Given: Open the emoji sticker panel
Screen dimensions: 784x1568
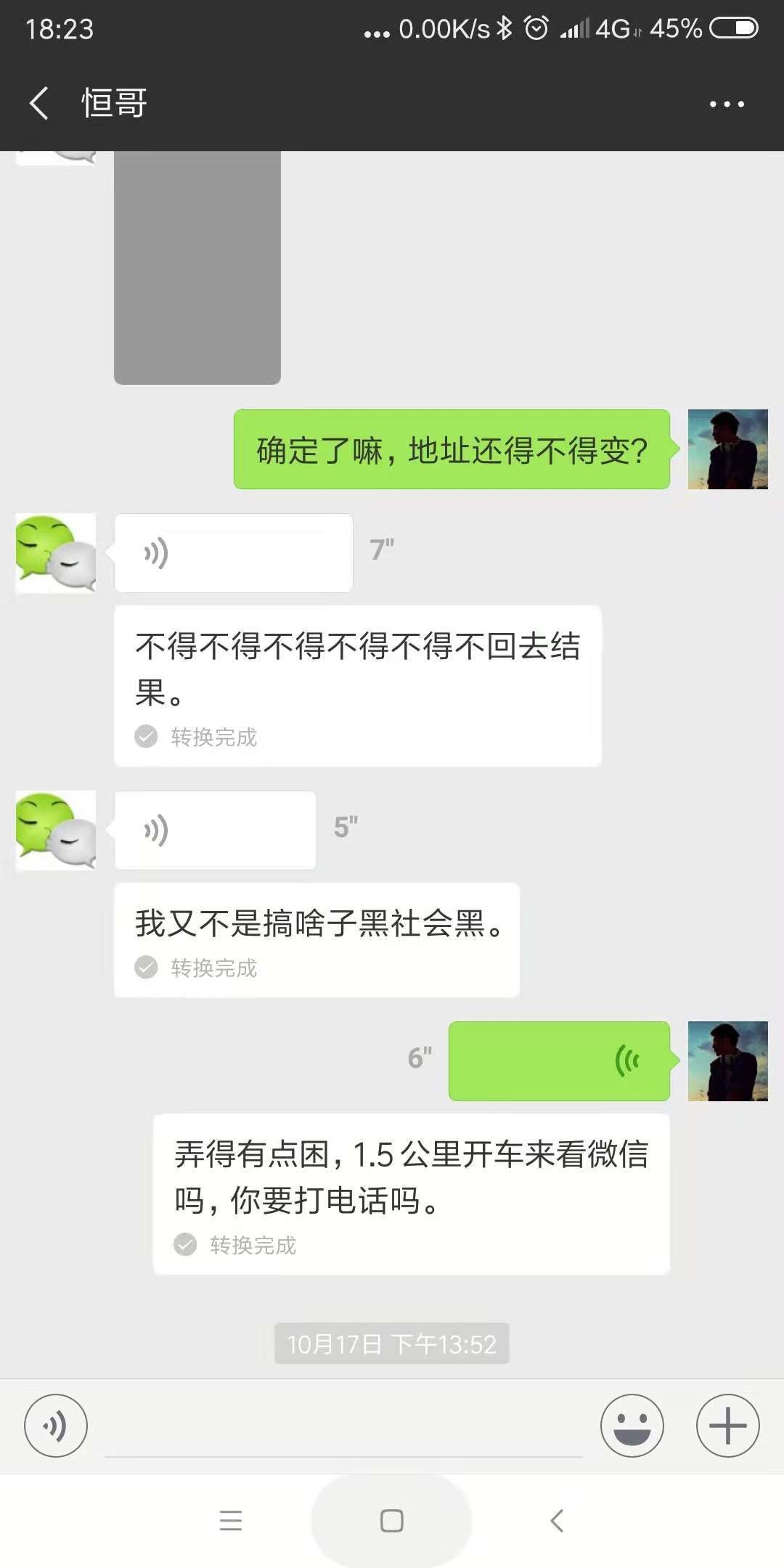Looking at the screenshot, I should [x=632, y=1426].
